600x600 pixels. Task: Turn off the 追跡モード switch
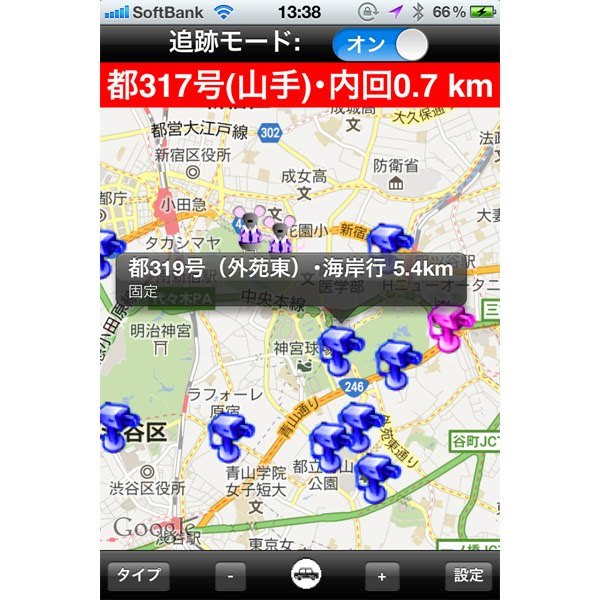378,44
